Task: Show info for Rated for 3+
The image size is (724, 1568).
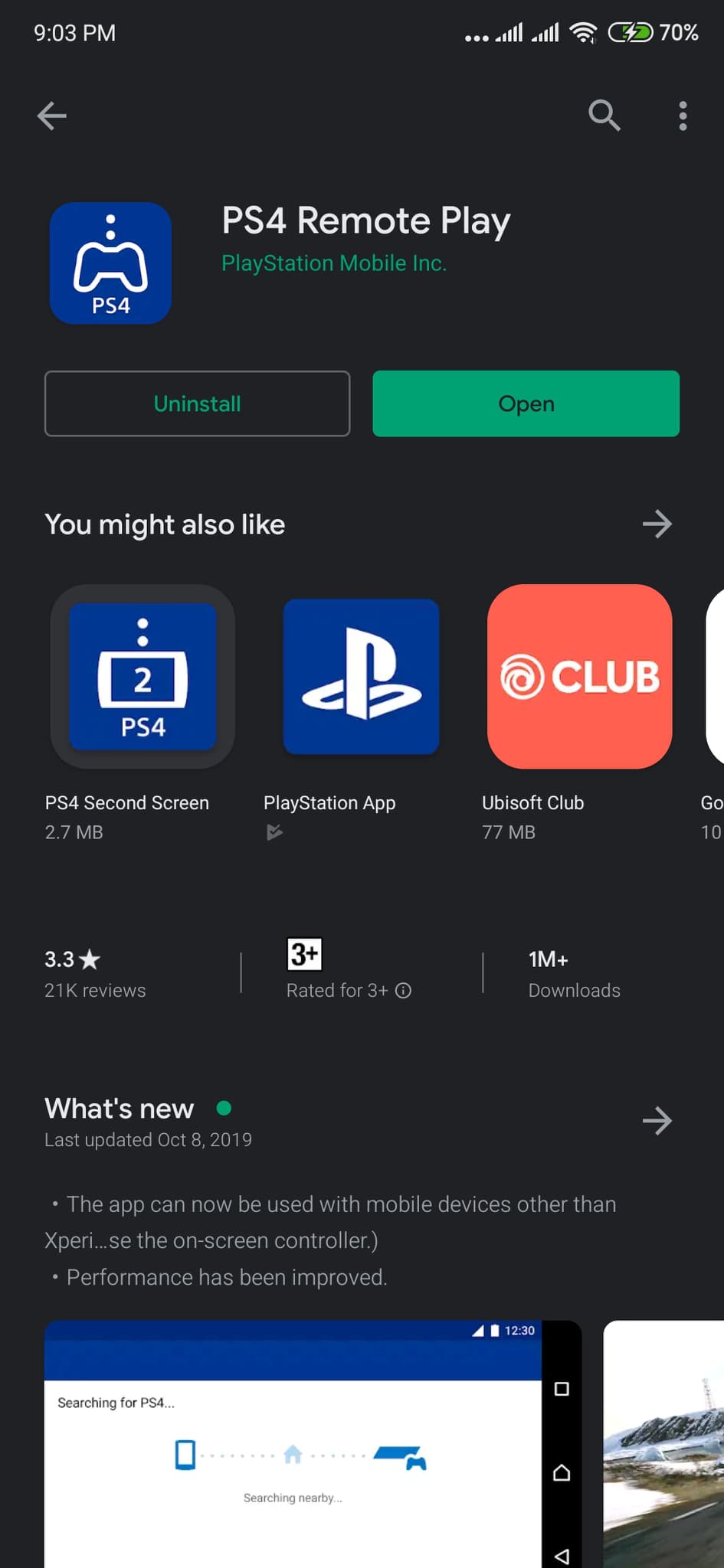Action: pos(403,991)
